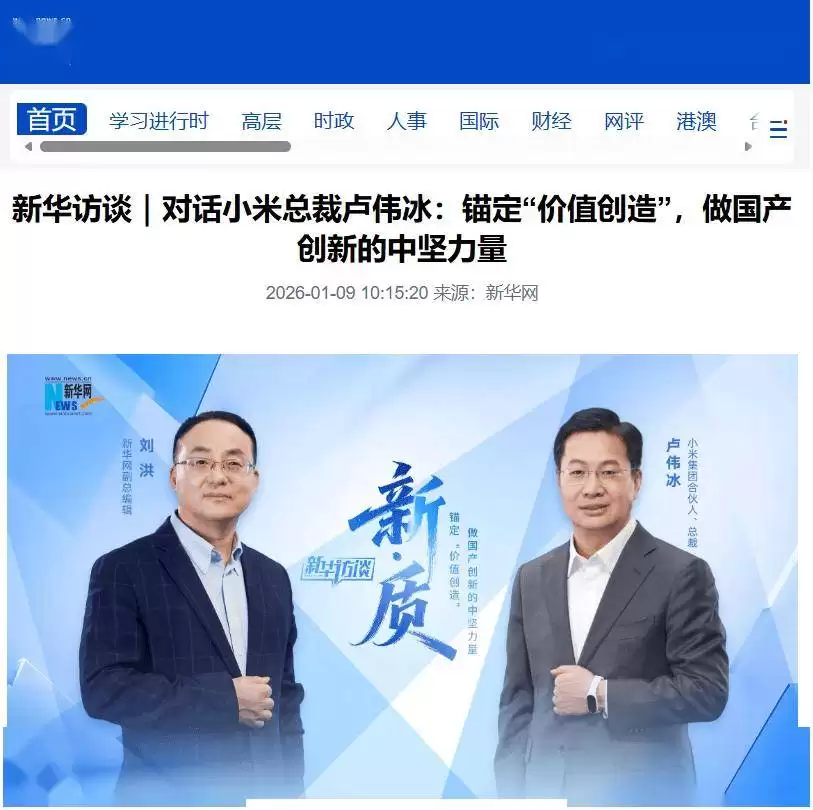Open the 高层 channel
Viewport: 813px width, 810px height.
(x=261, y=121)
